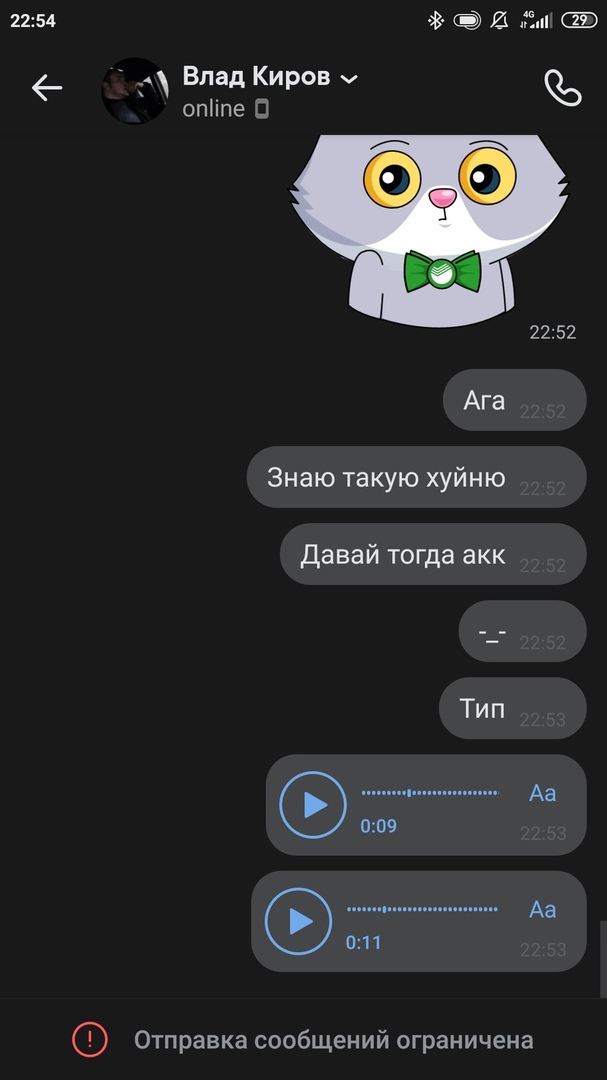Go back using the arrow

[x=46, y=88]
